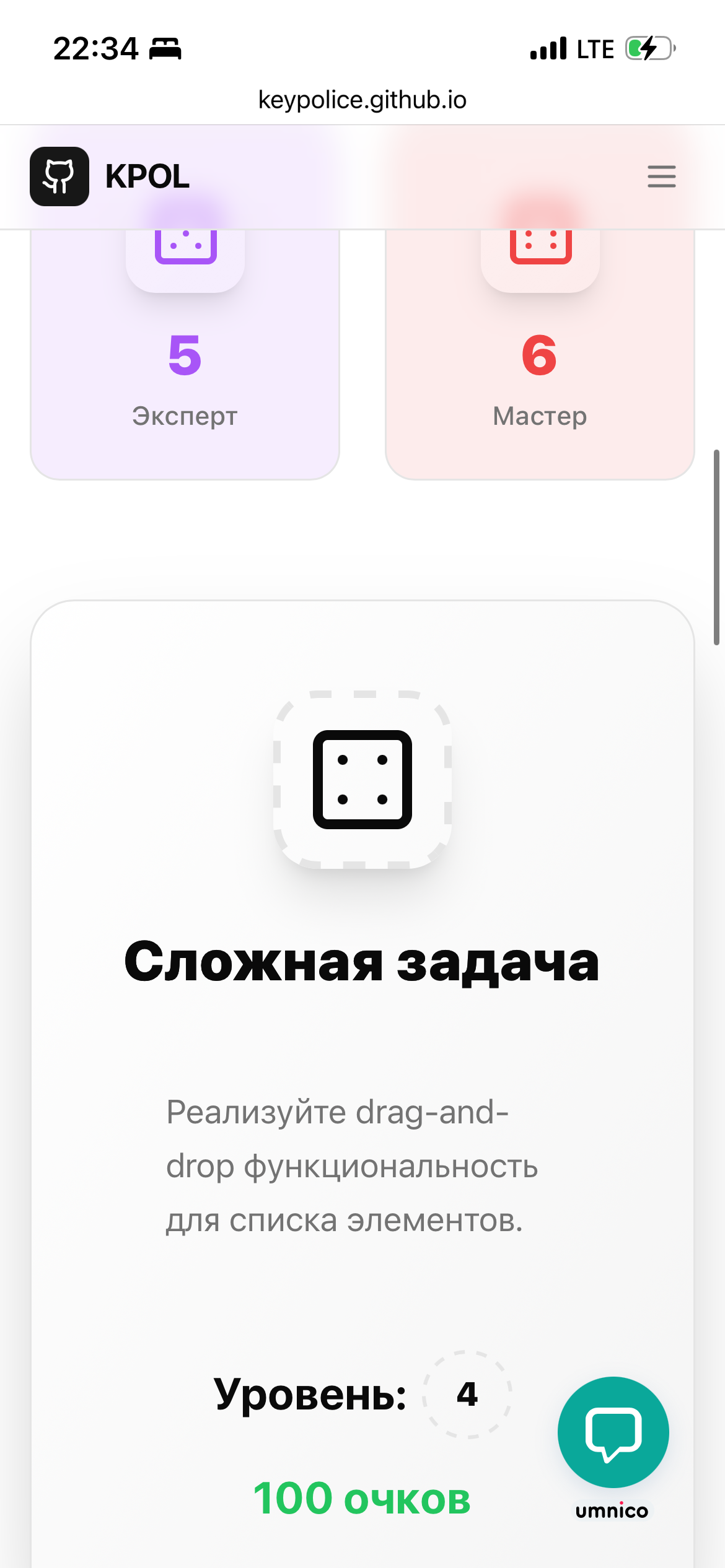Screen dimensions: 725x1568
Task: Tap the red dice icon above Мастер
Action: (x=540, y=245)
